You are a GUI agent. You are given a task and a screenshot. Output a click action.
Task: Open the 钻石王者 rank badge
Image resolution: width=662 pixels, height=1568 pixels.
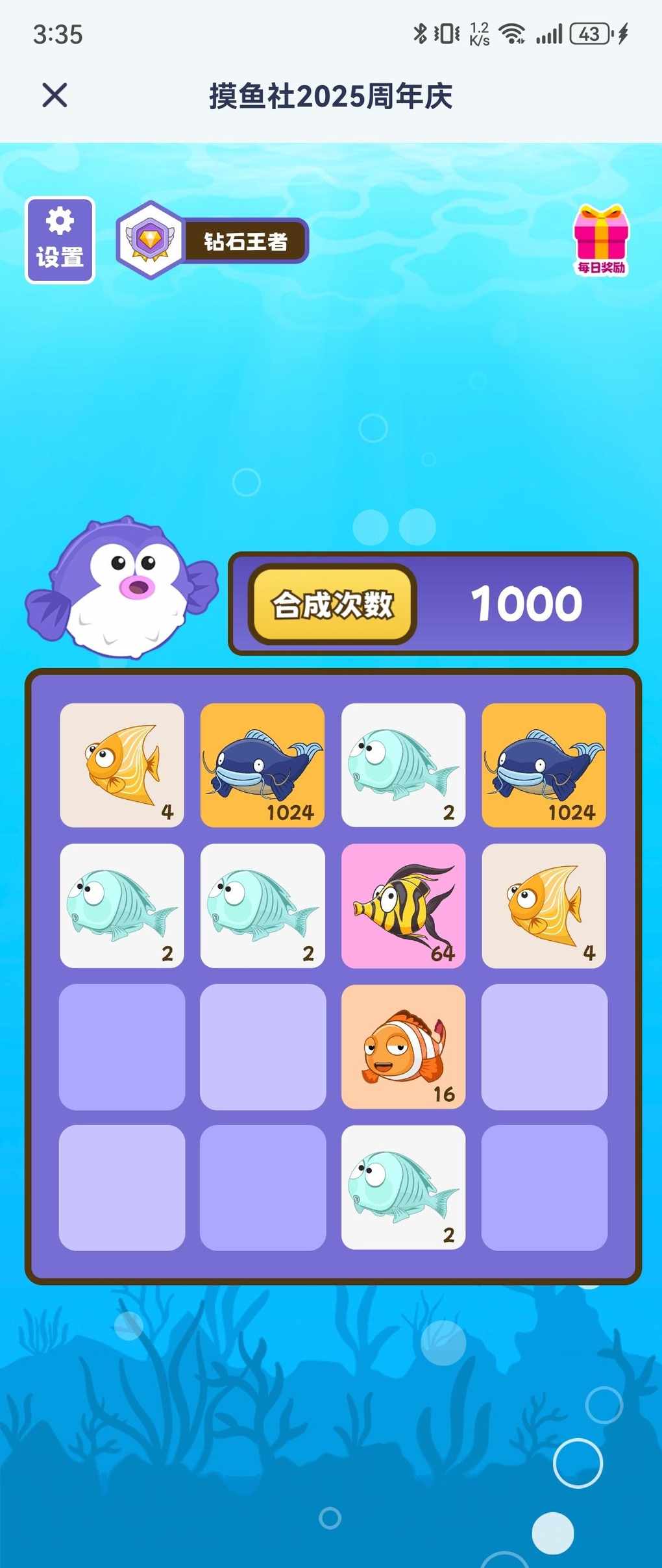212,241
